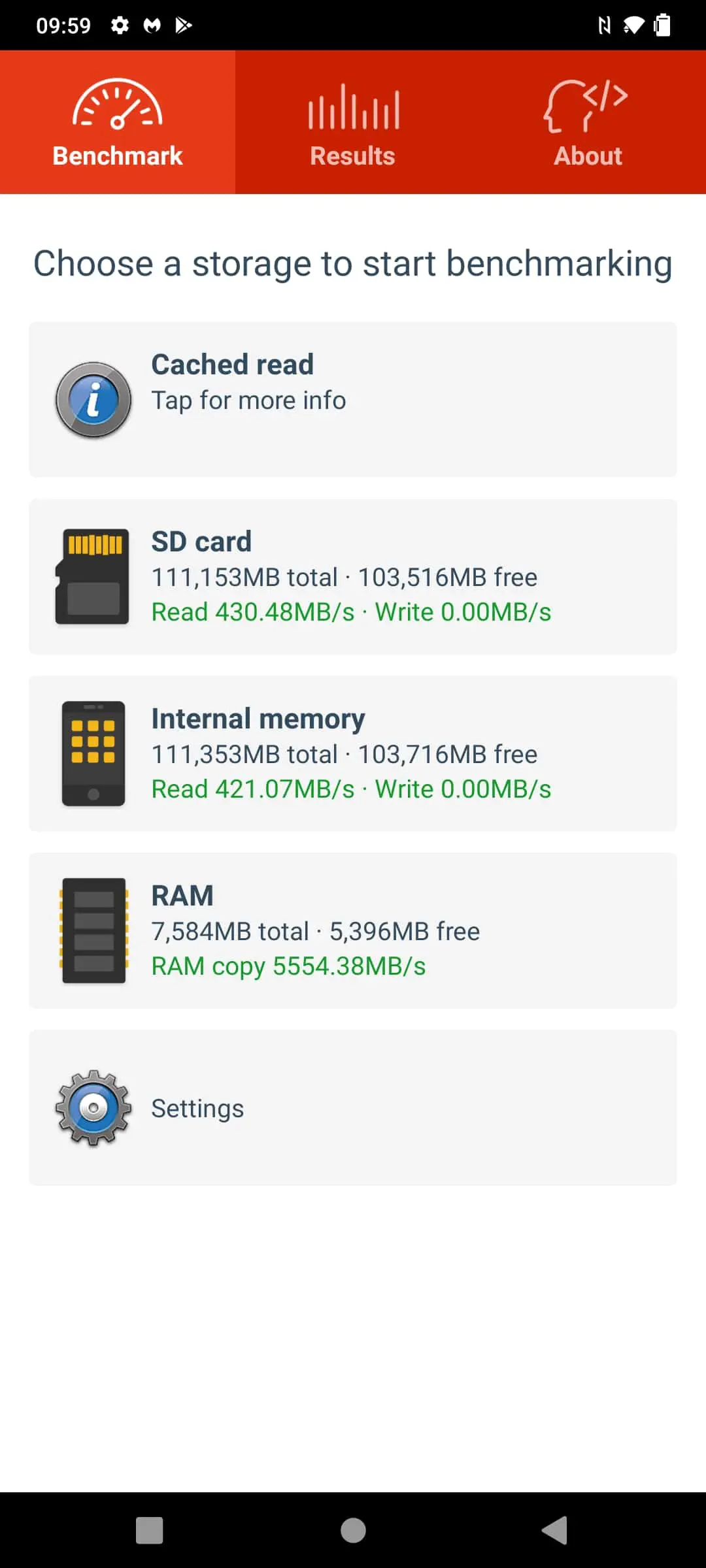
Task: Select the Benchmark tab
Action: (x=118, y=122)
